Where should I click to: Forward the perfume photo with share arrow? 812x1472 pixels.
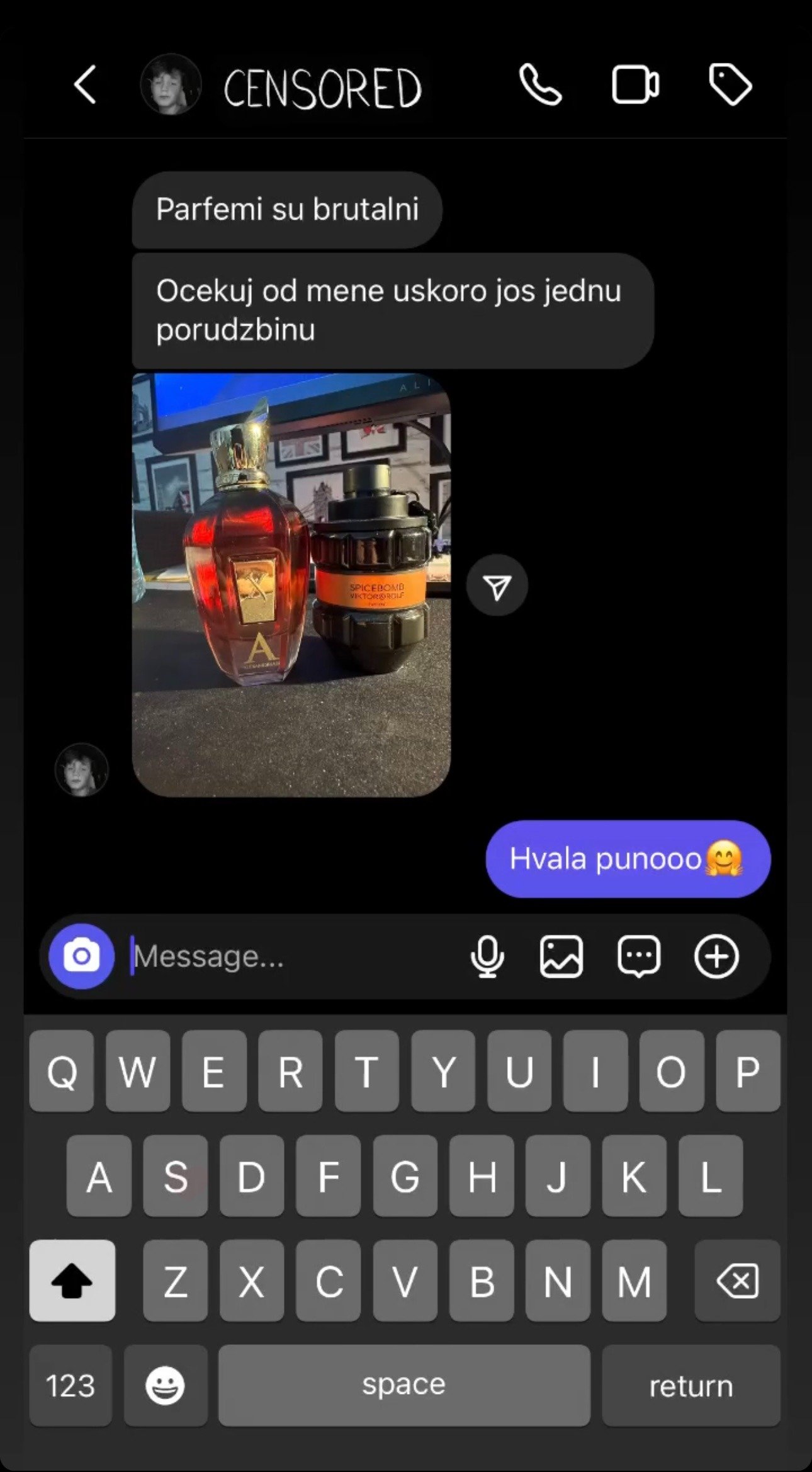pyautogui.click(x=497, y=586)
